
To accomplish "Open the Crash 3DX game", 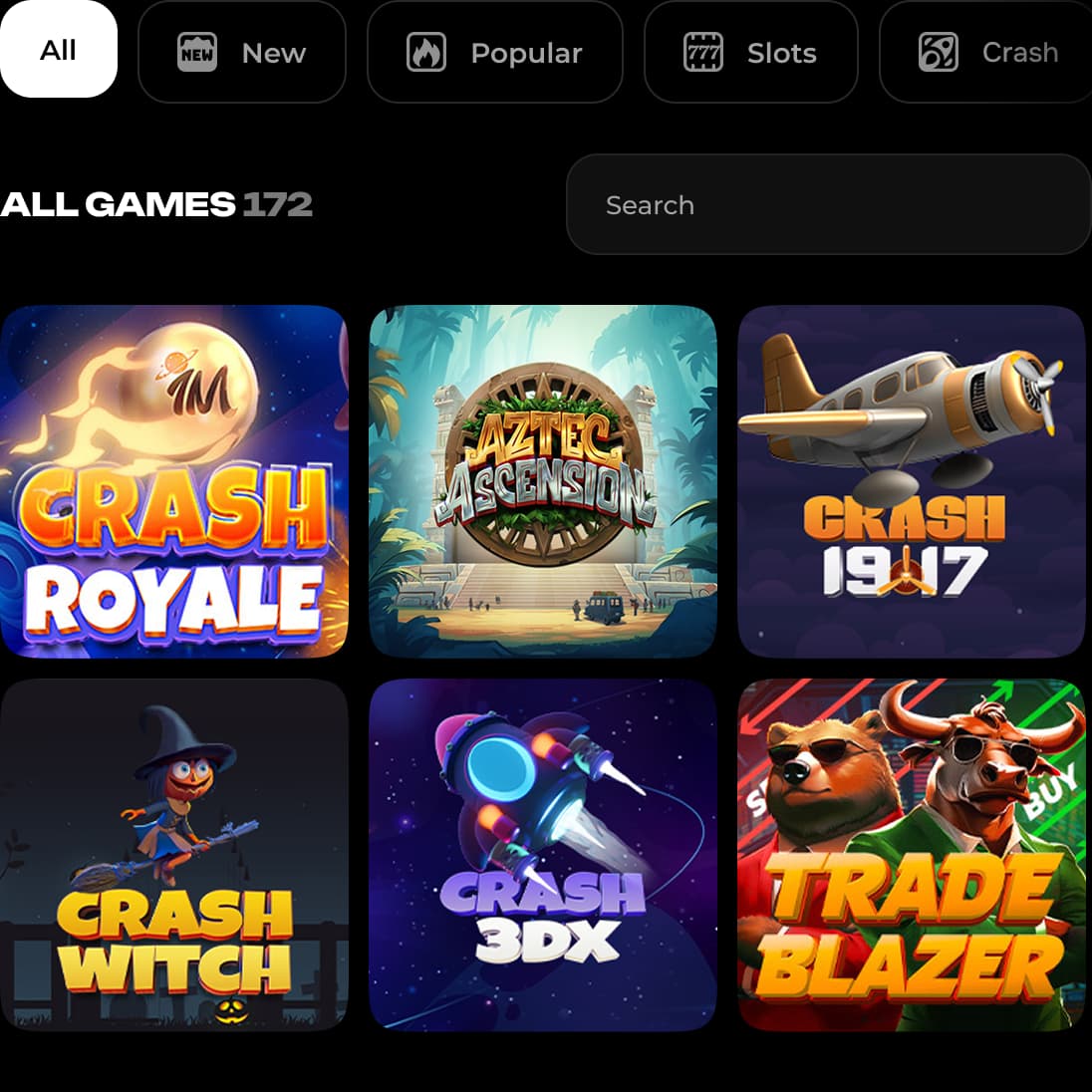I will (x=543, y=854).
